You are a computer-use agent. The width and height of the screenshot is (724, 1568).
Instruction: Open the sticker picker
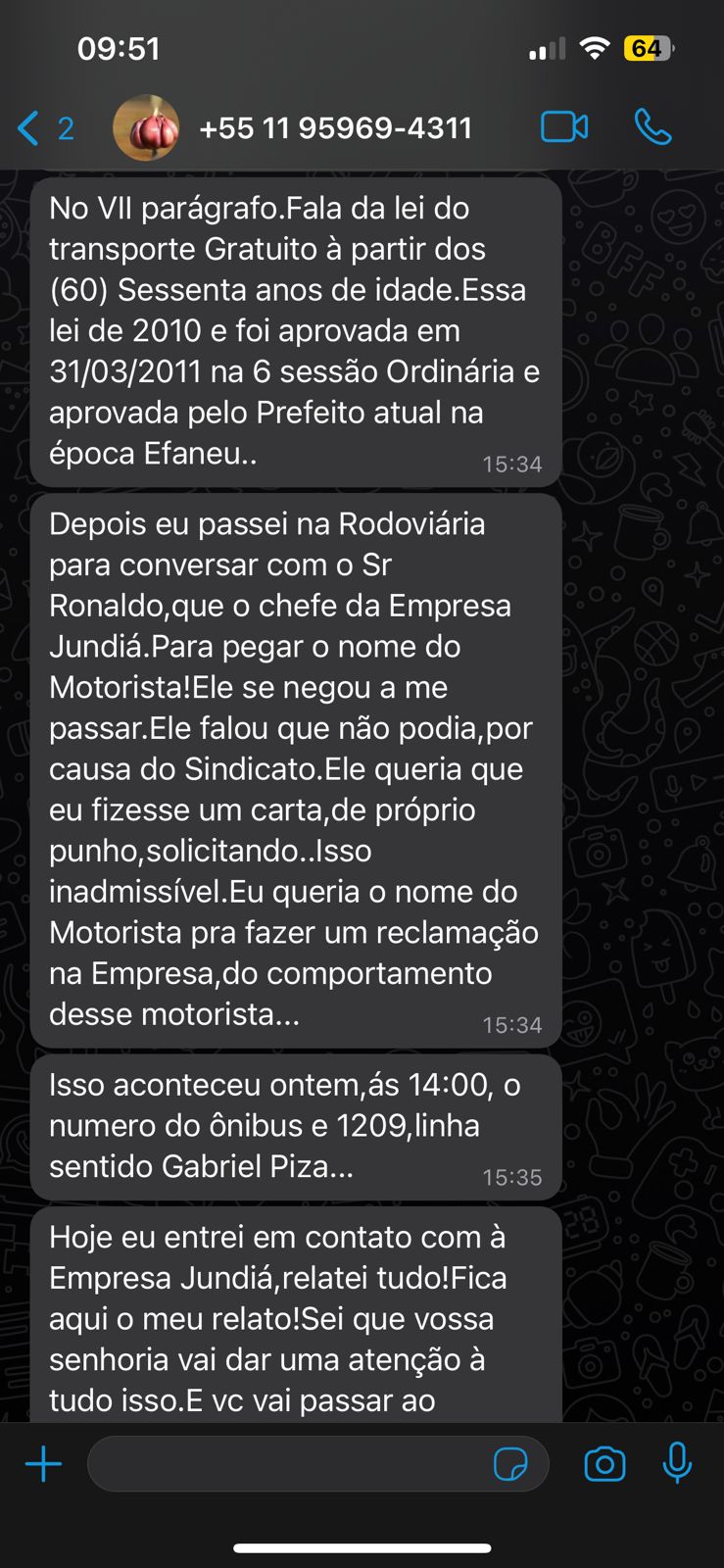click(510, 1465)
